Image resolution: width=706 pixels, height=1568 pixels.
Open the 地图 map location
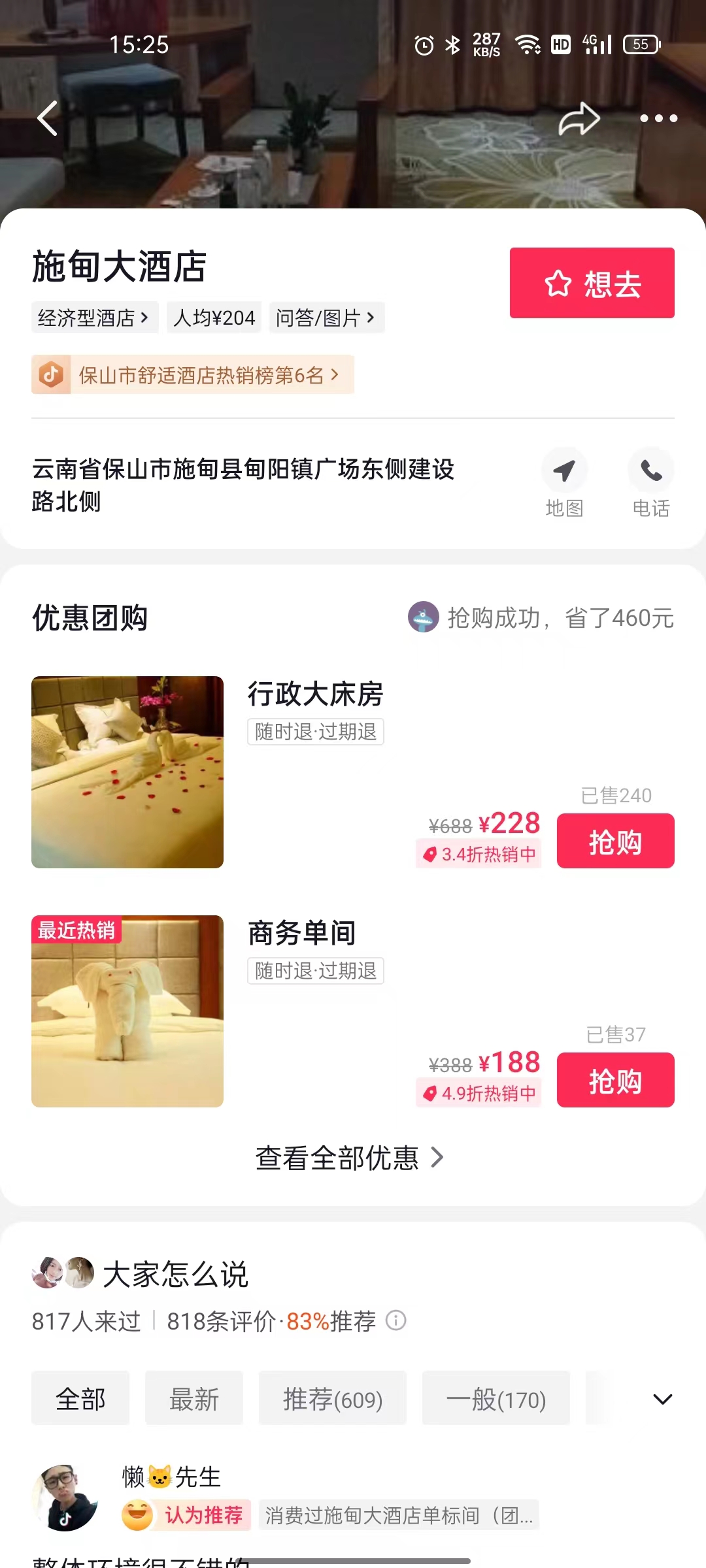point(564,482)
